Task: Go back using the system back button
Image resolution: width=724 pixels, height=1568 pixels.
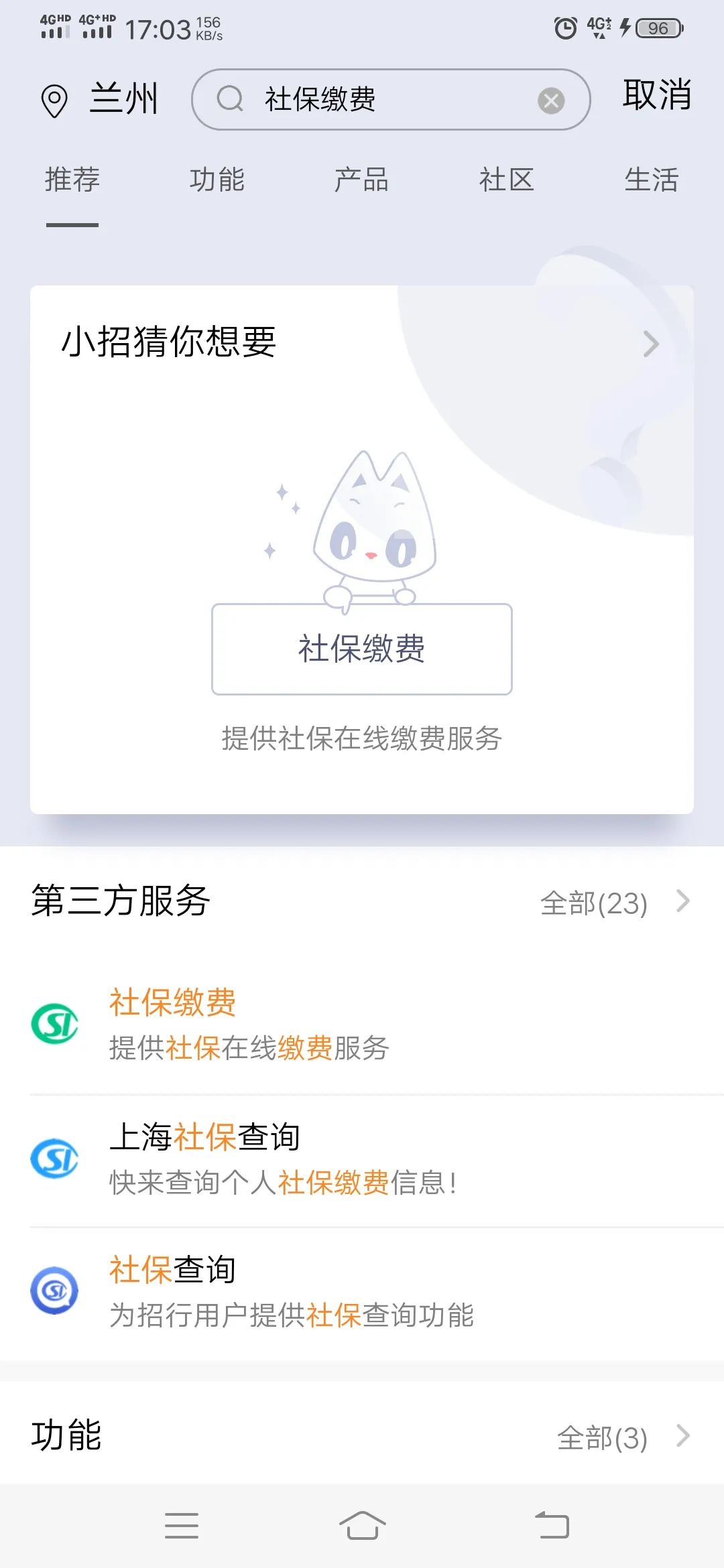Action: 552,1526
